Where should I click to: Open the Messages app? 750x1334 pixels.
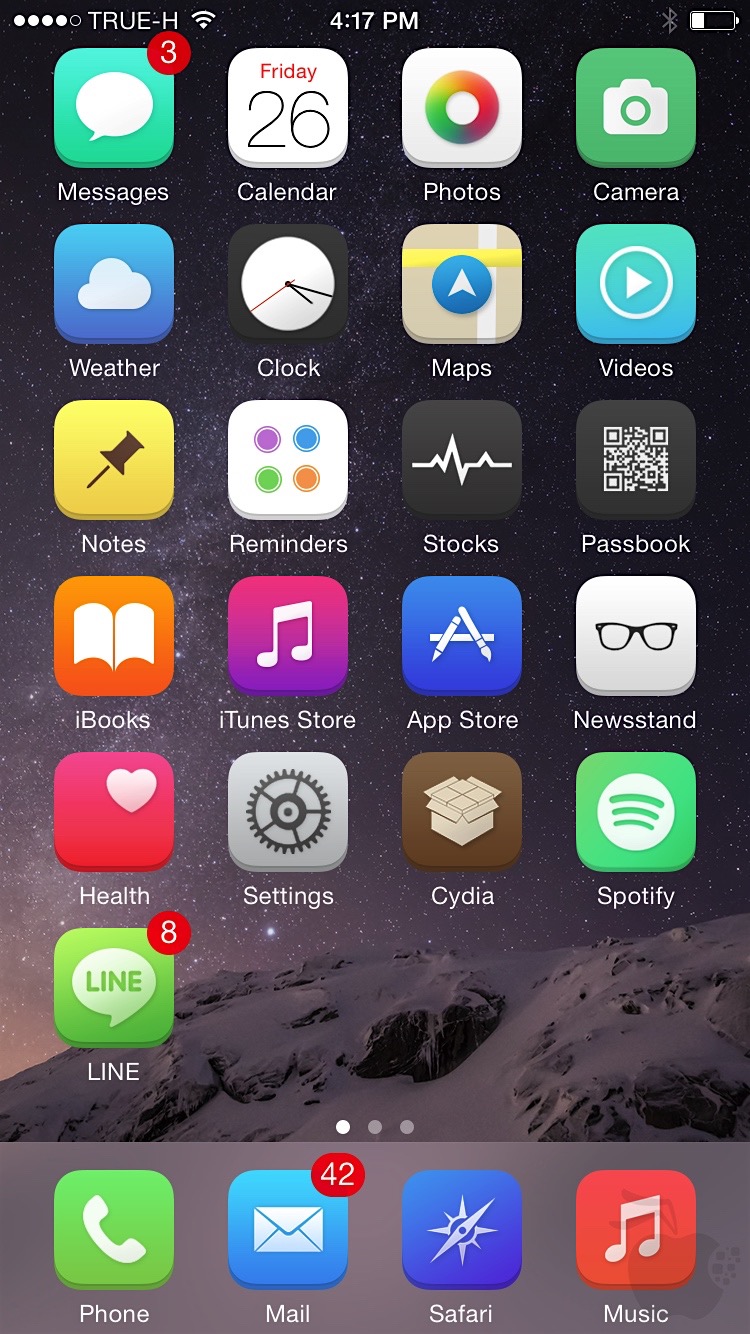(114, 108)
